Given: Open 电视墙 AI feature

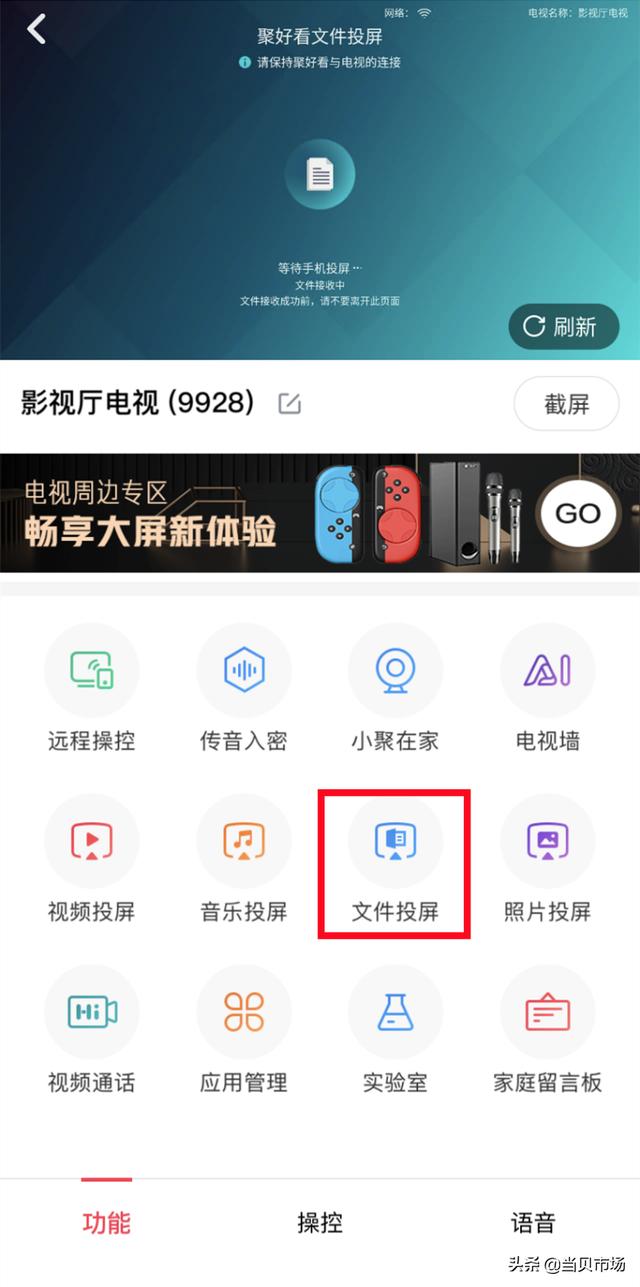Looking at the screenshot, I should pos(547,670).
